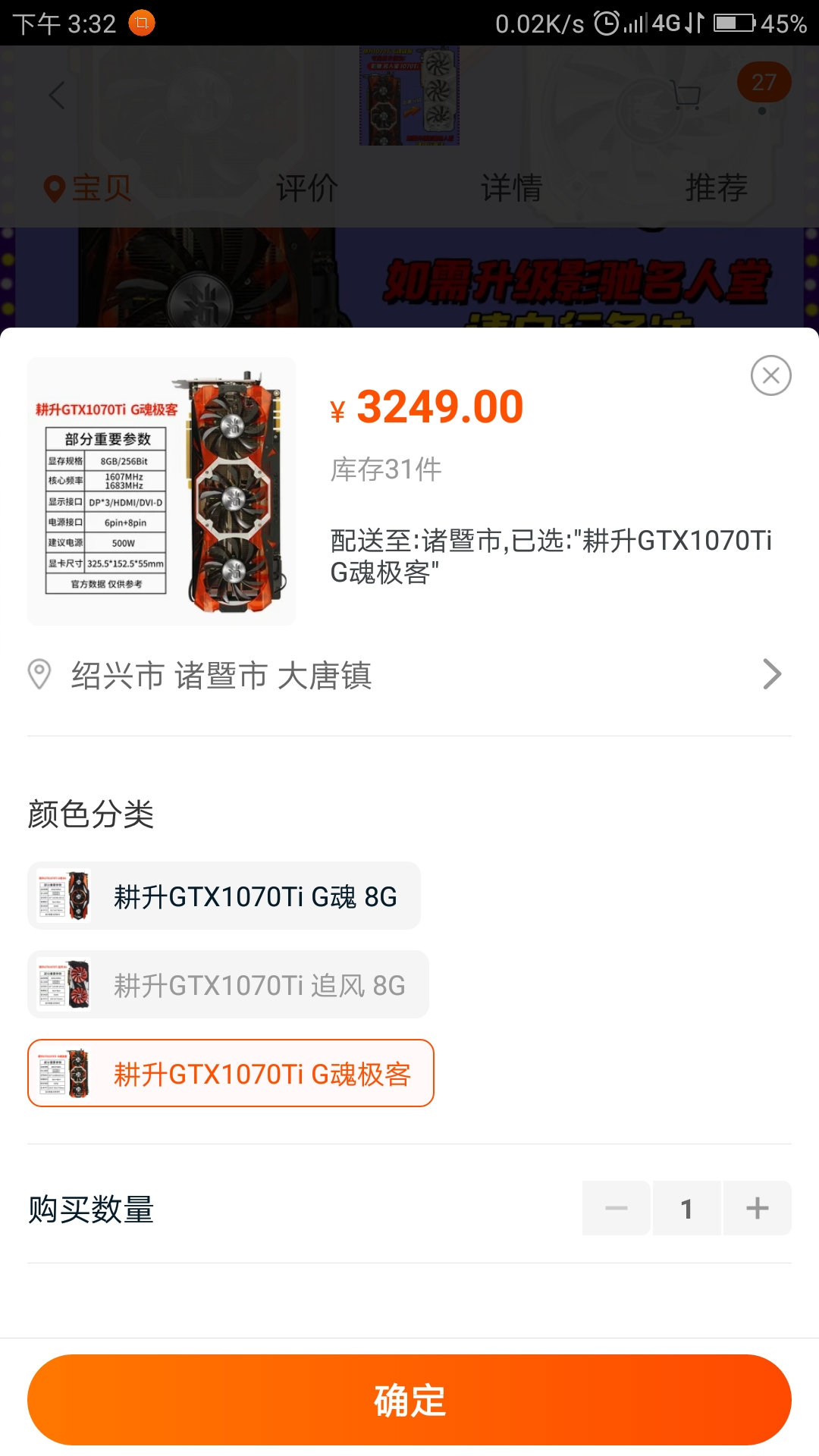Tap the selected 耕升GTX1070Ti G魂极客 option

coord(231,1074)
